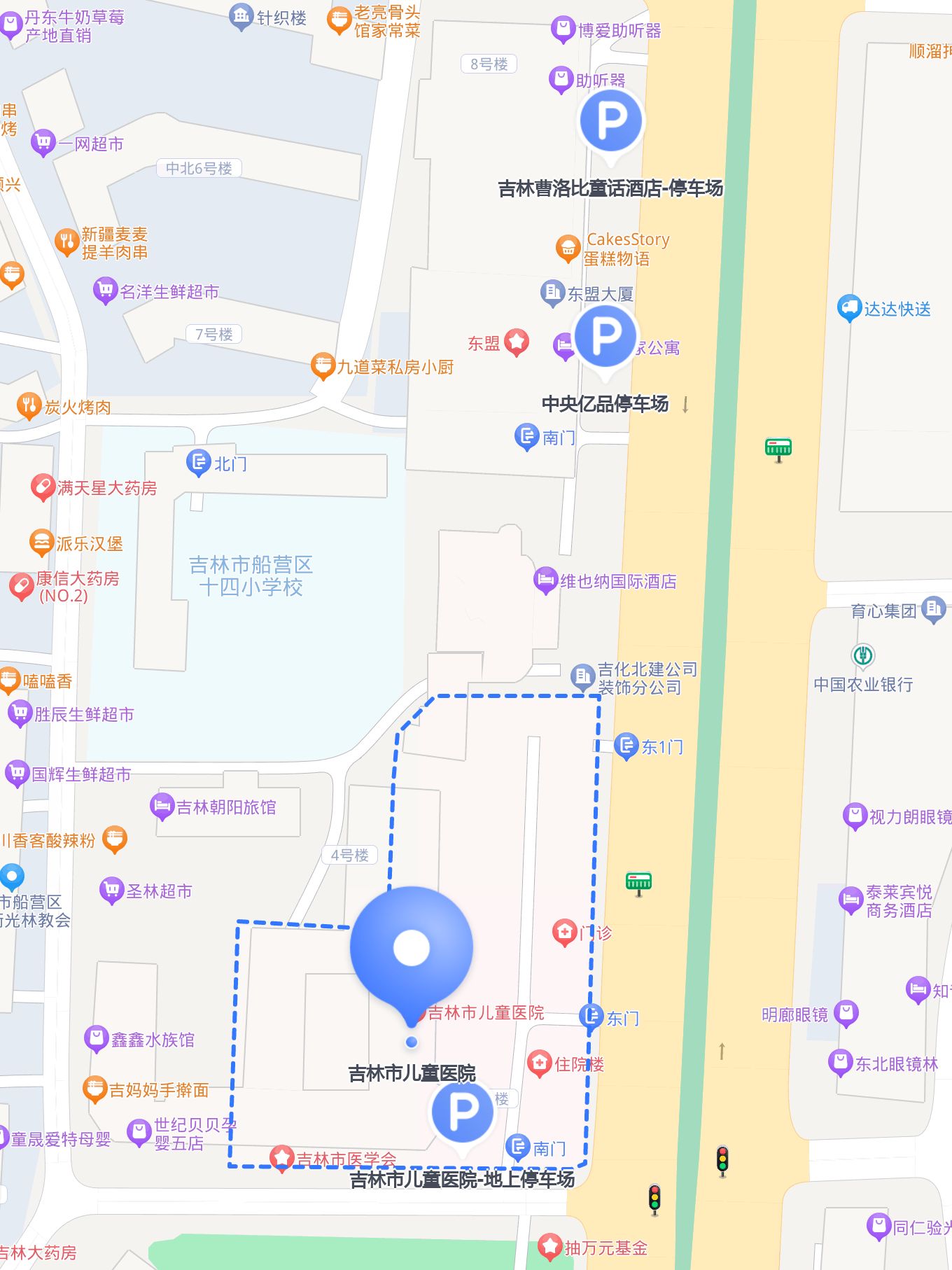952x1270 pixels.
Task: Open the 吉妈妈手擀面 noodle shop marker
Action: tap(94, 1089)
